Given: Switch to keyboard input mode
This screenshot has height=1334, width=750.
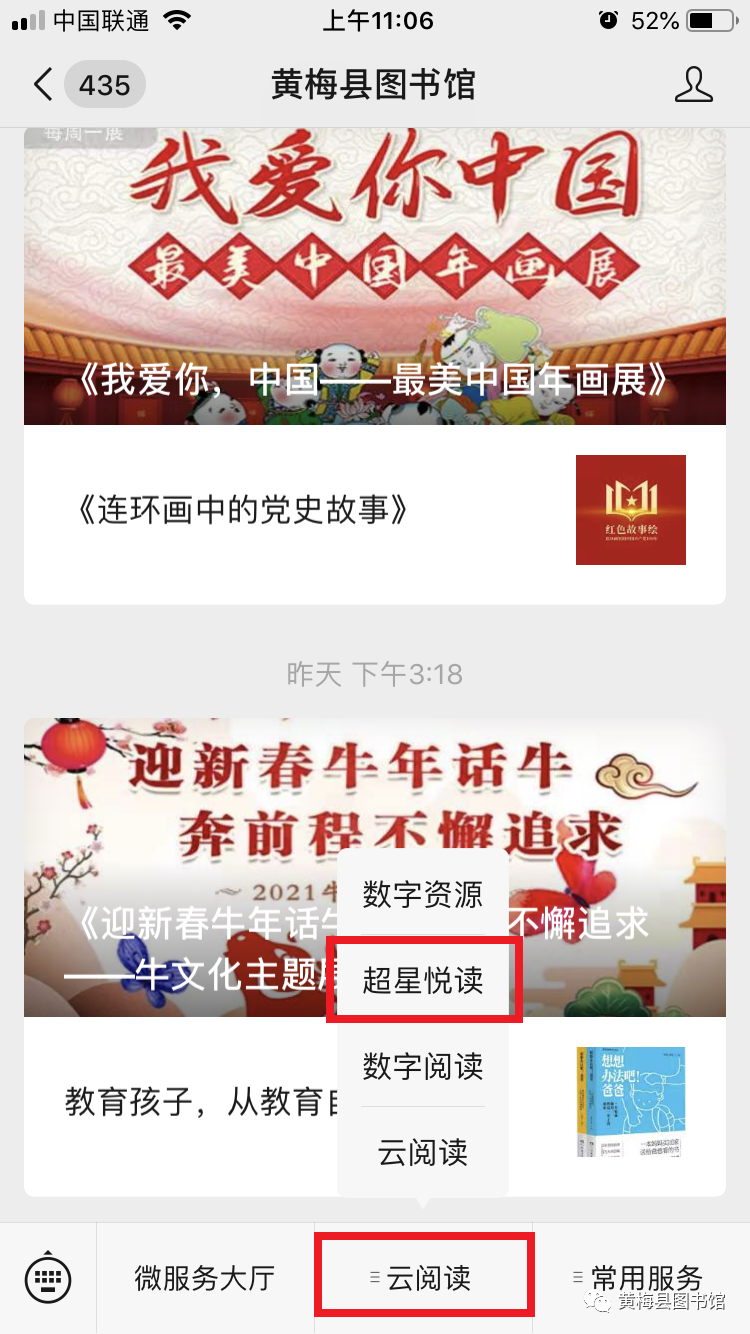Looking at the screenshot, I should coord(47,1277).
